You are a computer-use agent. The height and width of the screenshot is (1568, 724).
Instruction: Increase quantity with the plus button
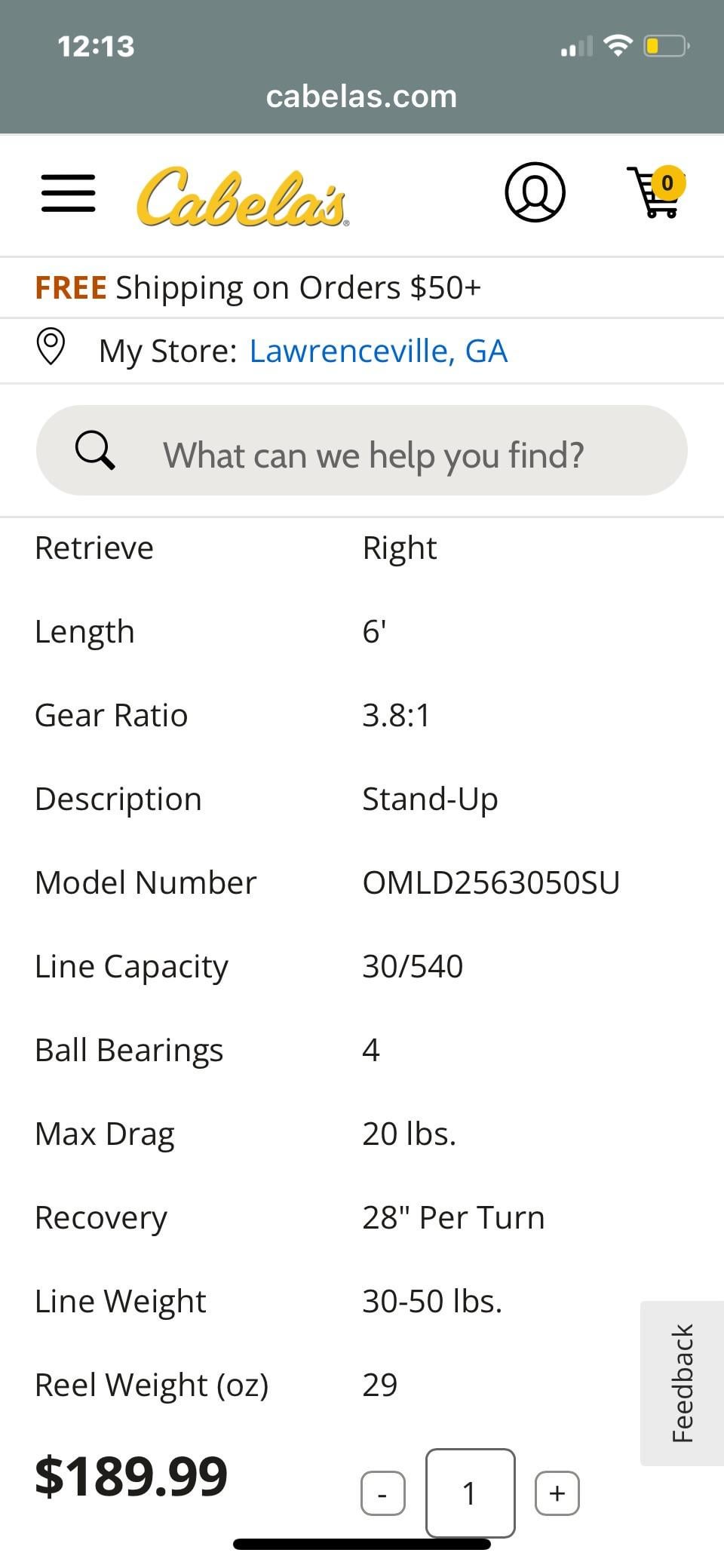coord(557,1493)
